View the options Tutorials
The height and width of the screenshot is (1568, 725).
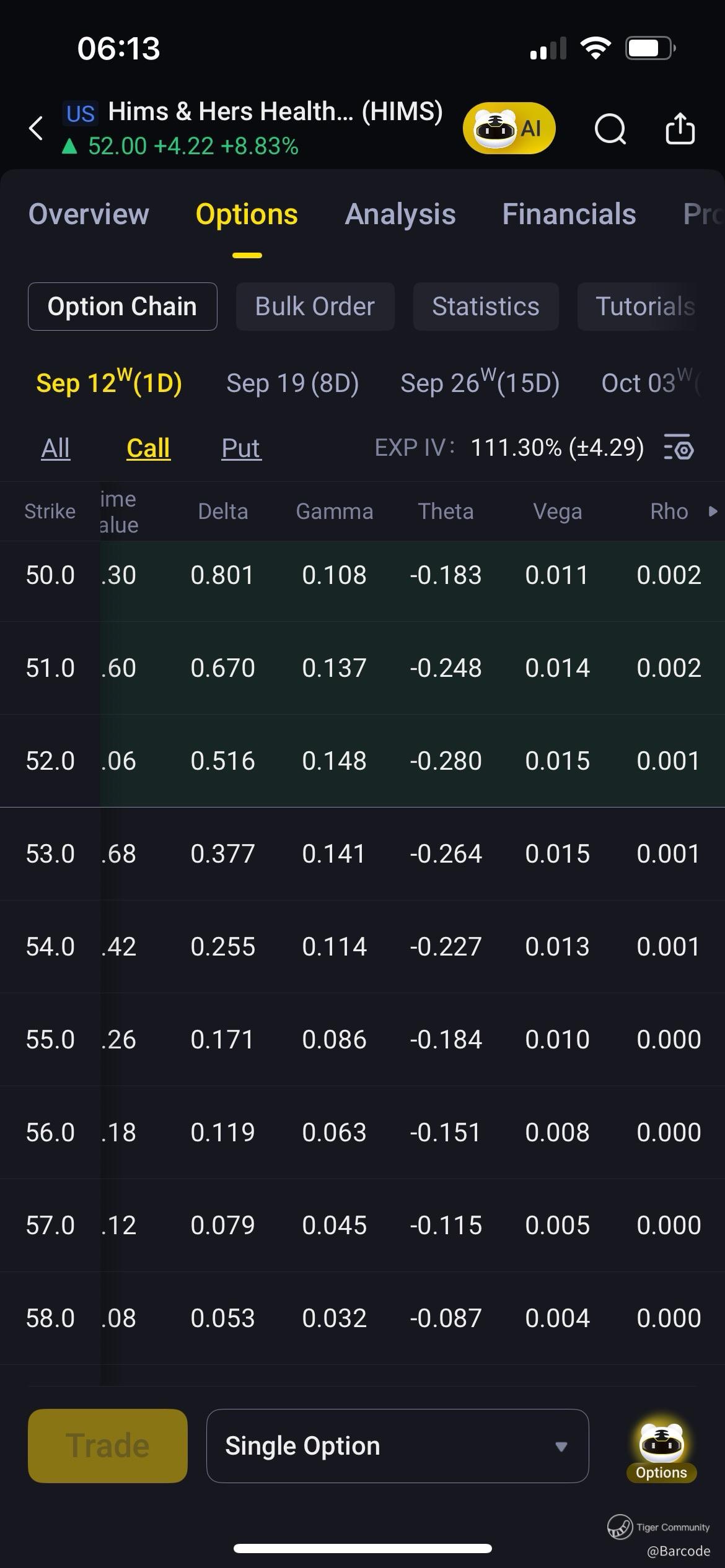click(x=644, y=307)
